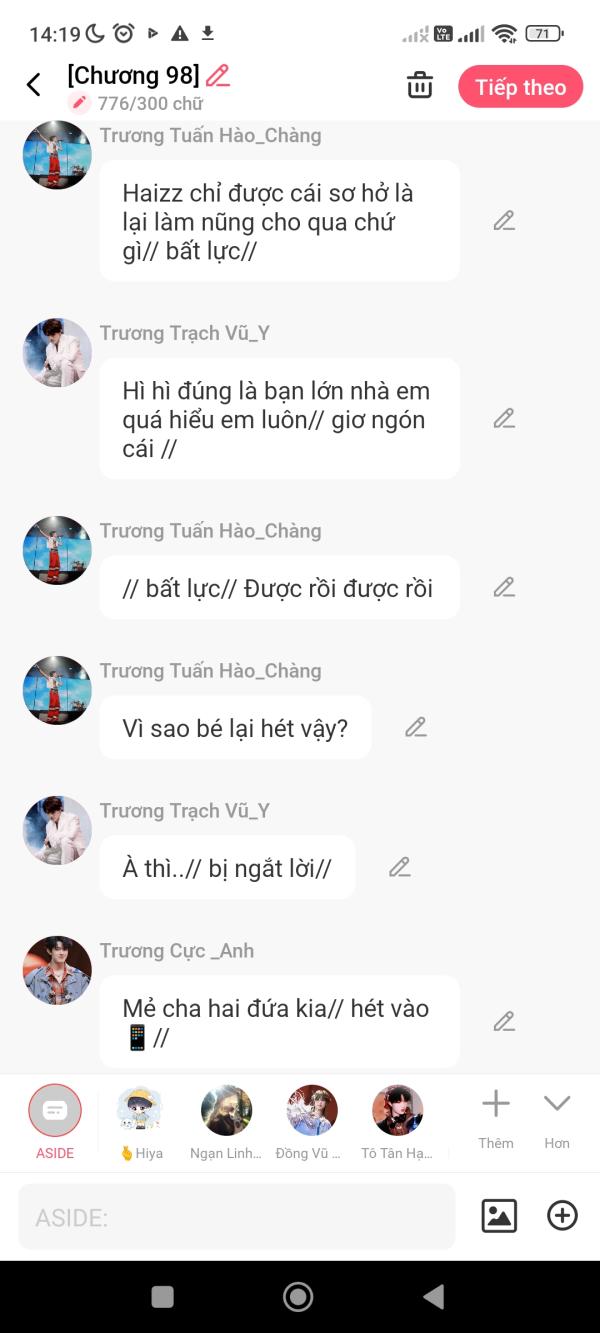Focus the ASIDE text input field
Image resolution: width=600 pixels, height=1333 pixels.
coord(237,1217)
